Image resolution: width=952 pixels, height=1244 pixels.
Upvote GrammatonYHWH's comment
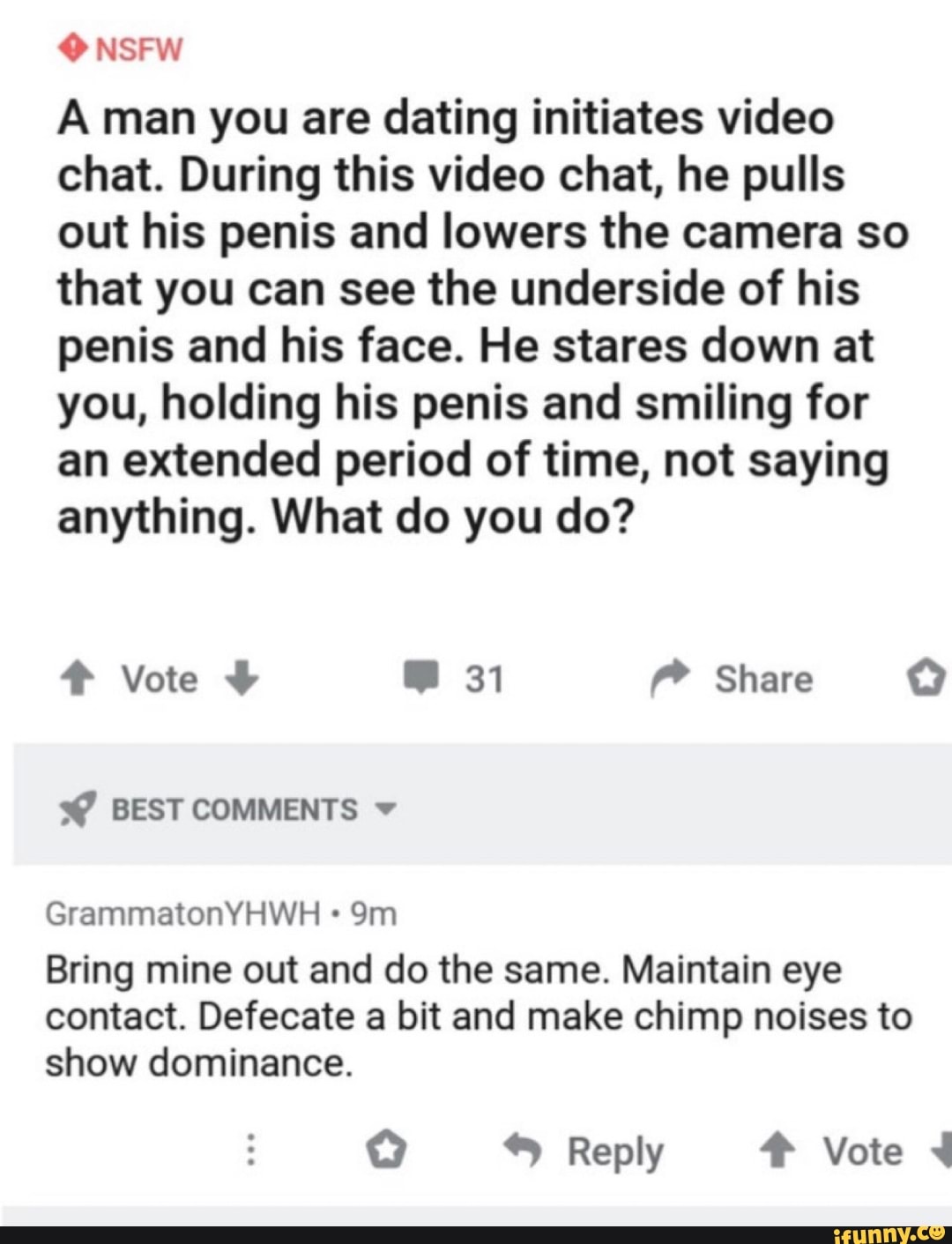pos(777,1151)
